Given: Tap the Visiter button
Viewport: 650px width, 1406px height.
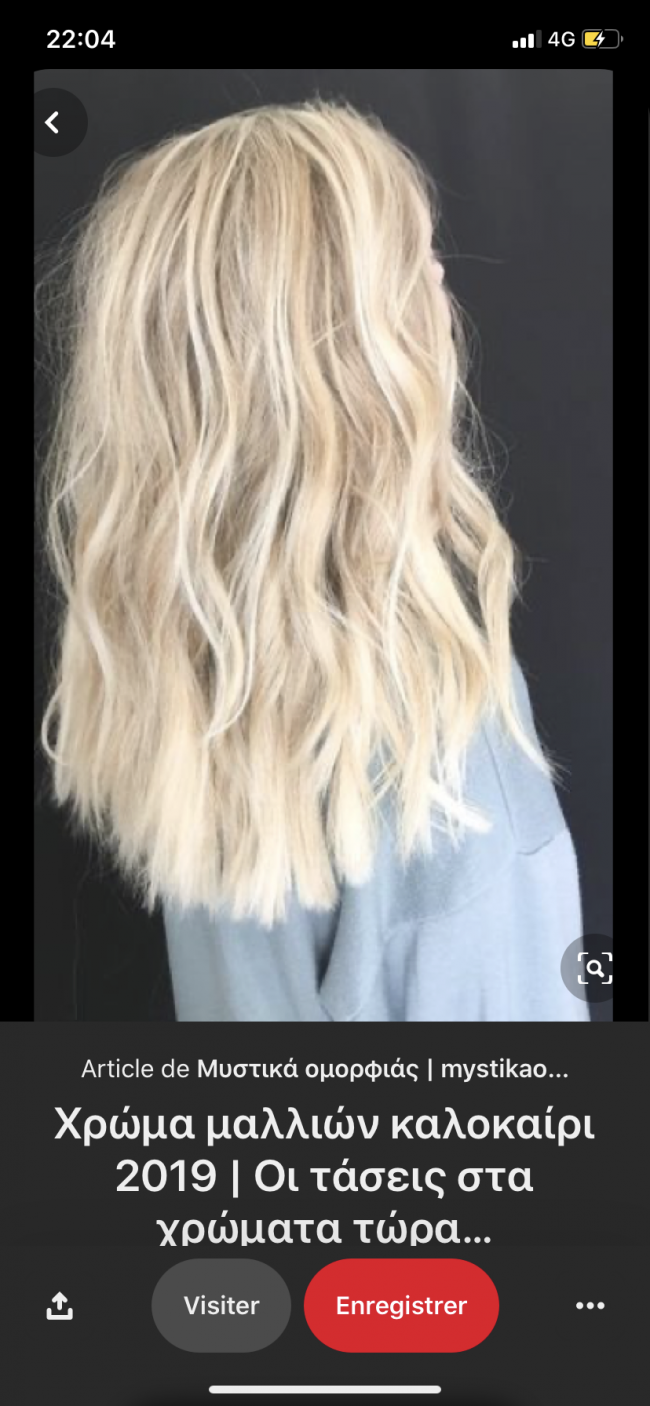Looking at the screenshot, I should coord(221,1305).
